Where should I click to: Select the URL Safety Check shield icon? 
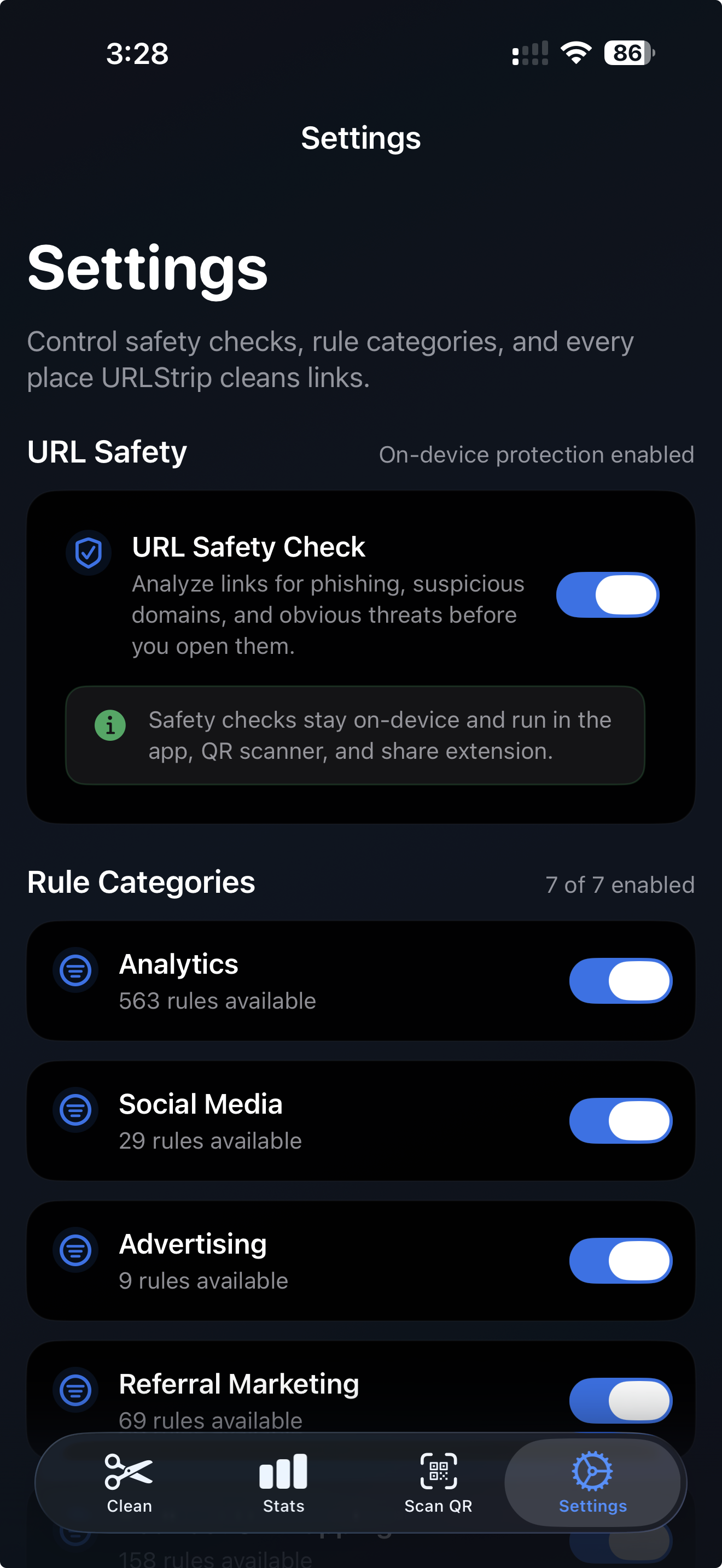(x=88, y=553)
